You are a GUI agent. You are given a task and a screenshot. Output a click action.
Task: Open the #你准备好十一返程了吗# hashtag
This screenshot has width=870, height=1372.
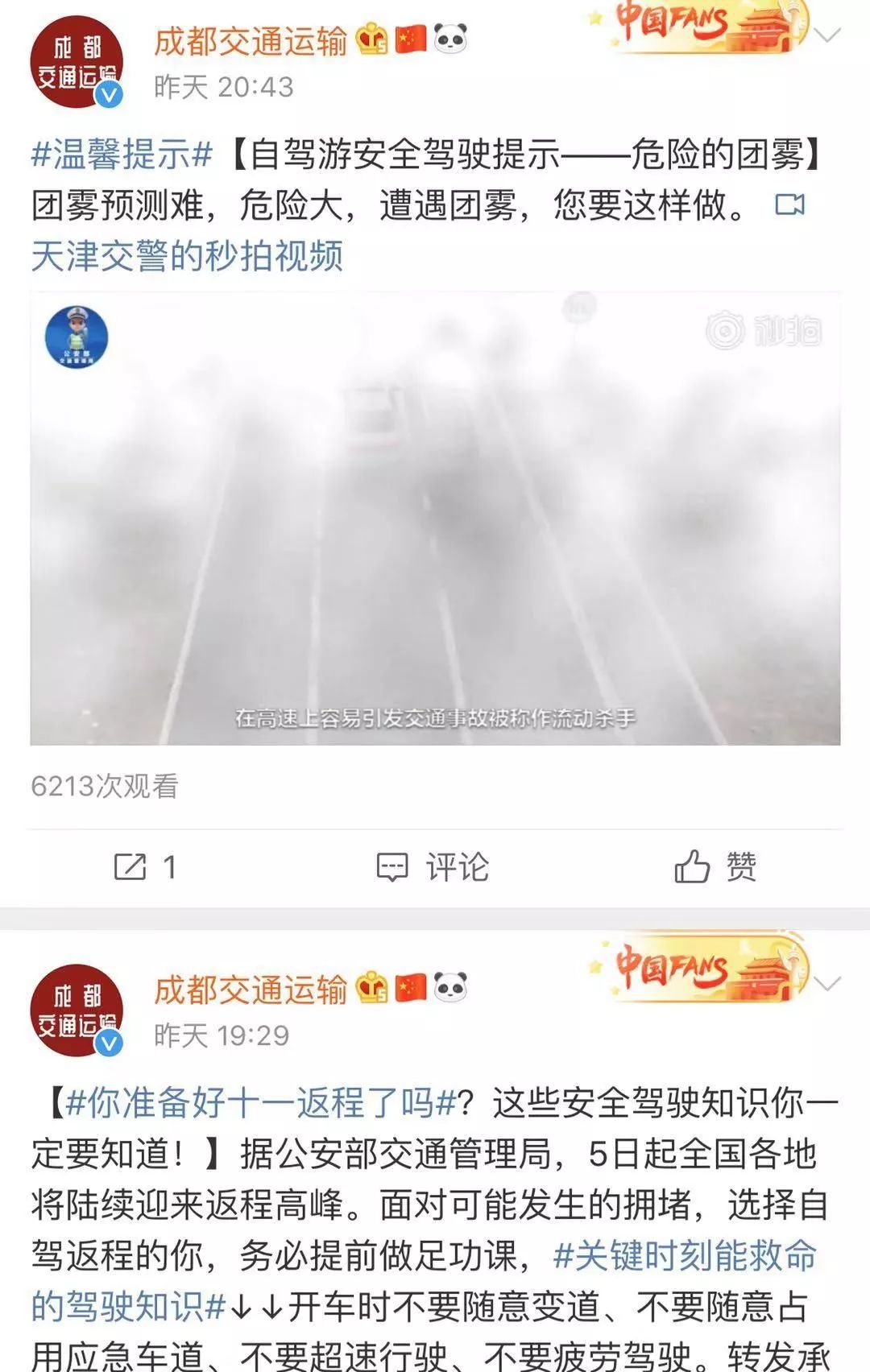point(261,1103)
